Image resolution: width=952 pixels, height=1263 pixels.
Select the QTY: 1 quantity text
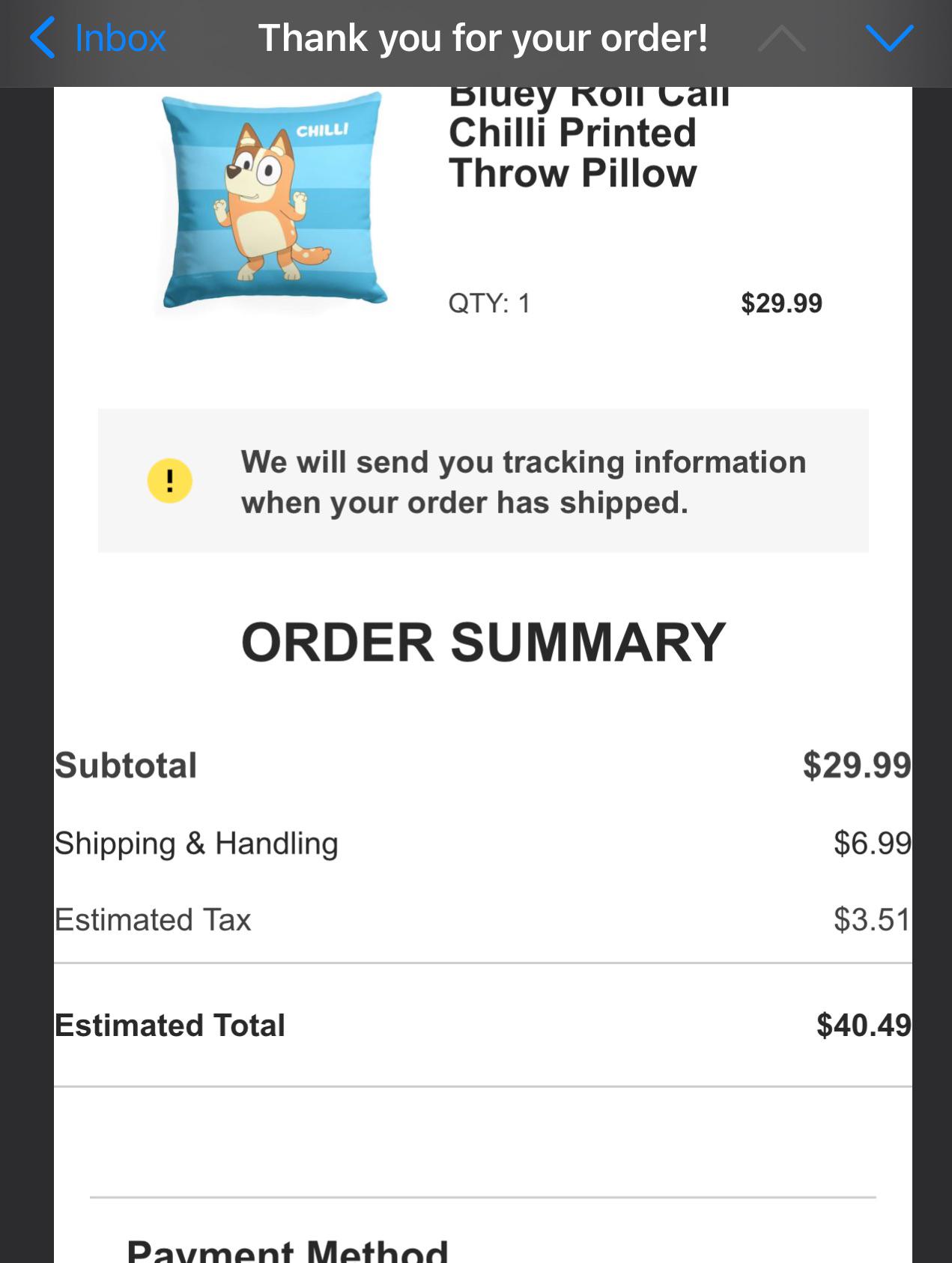pos(488,303)
